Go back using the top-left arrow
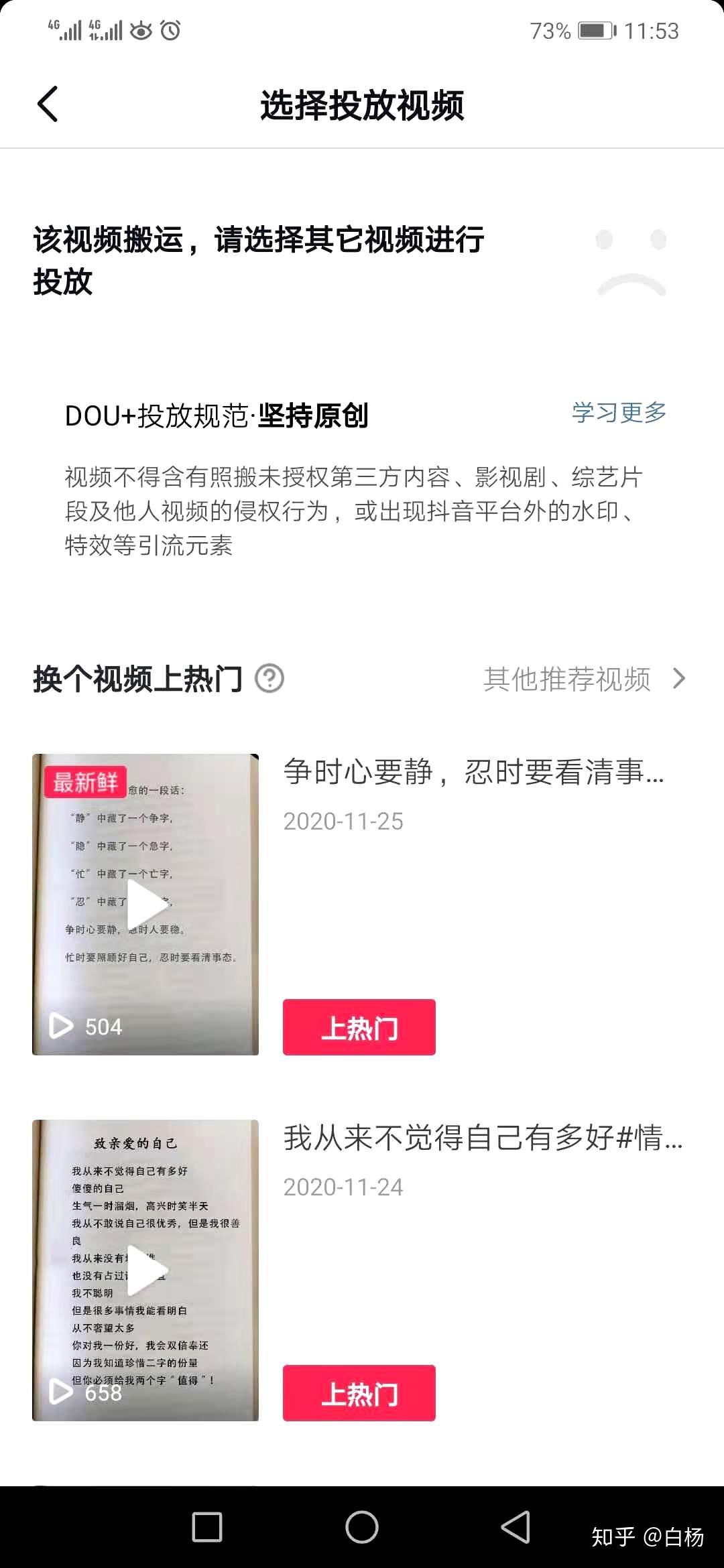 click(x=48, y=105)
